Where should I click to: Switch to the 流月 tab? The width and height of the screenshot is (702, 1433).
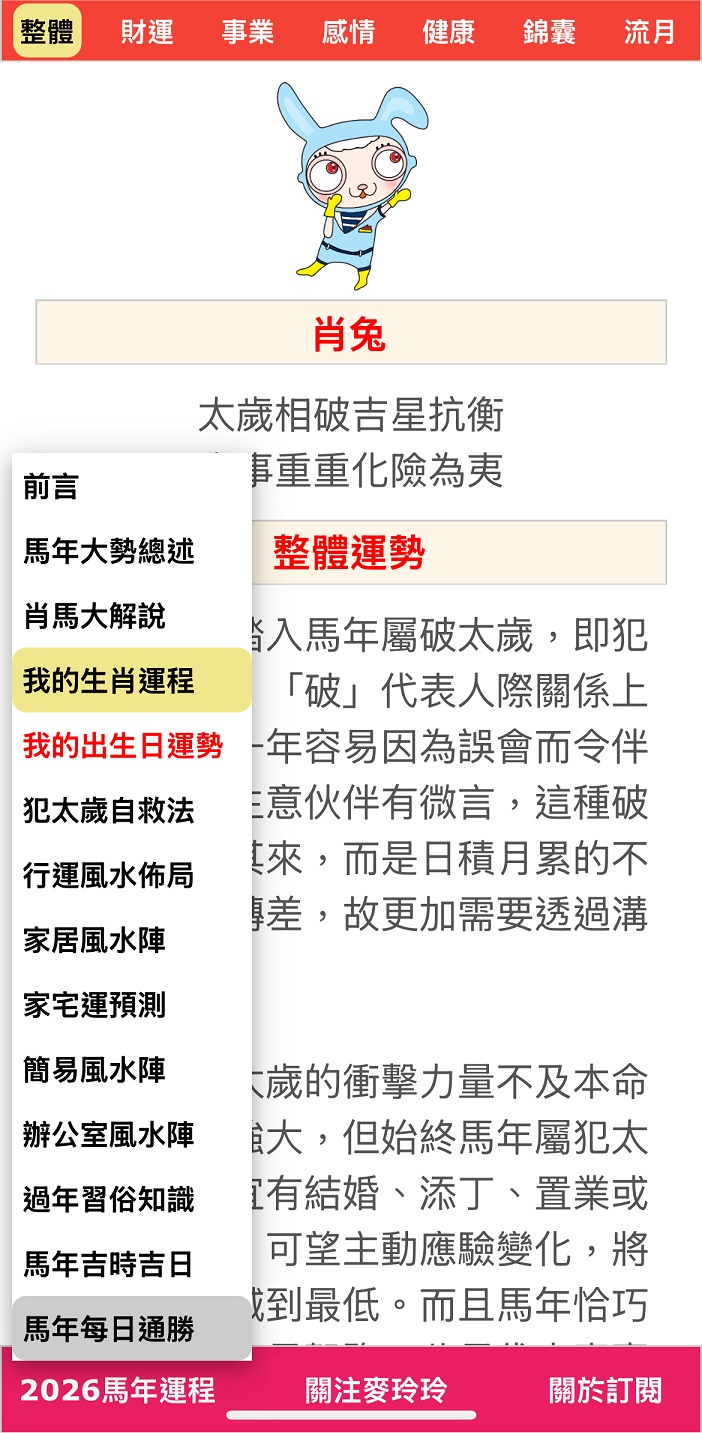(x=650, y=32)
